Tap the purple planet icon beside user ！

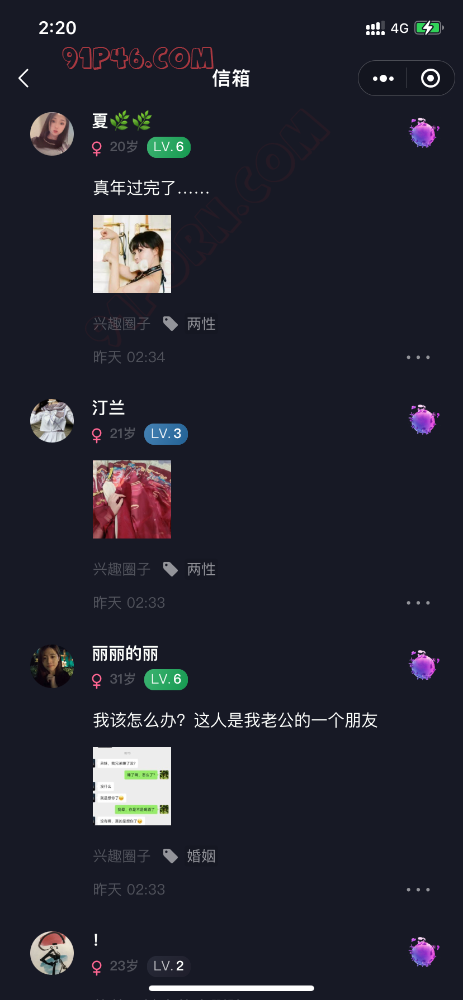[423, 952]
